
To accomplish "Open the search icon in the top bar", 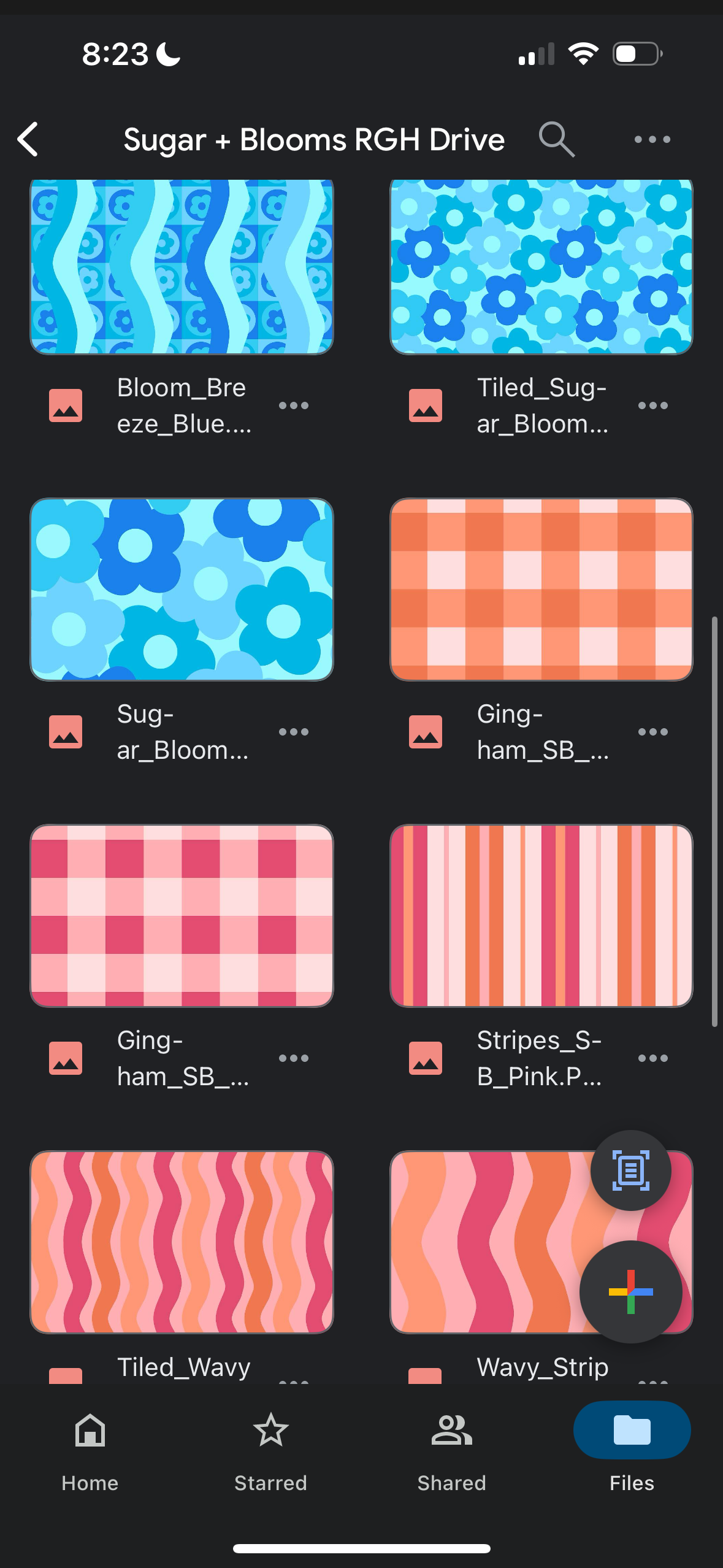I will point(557,139).
